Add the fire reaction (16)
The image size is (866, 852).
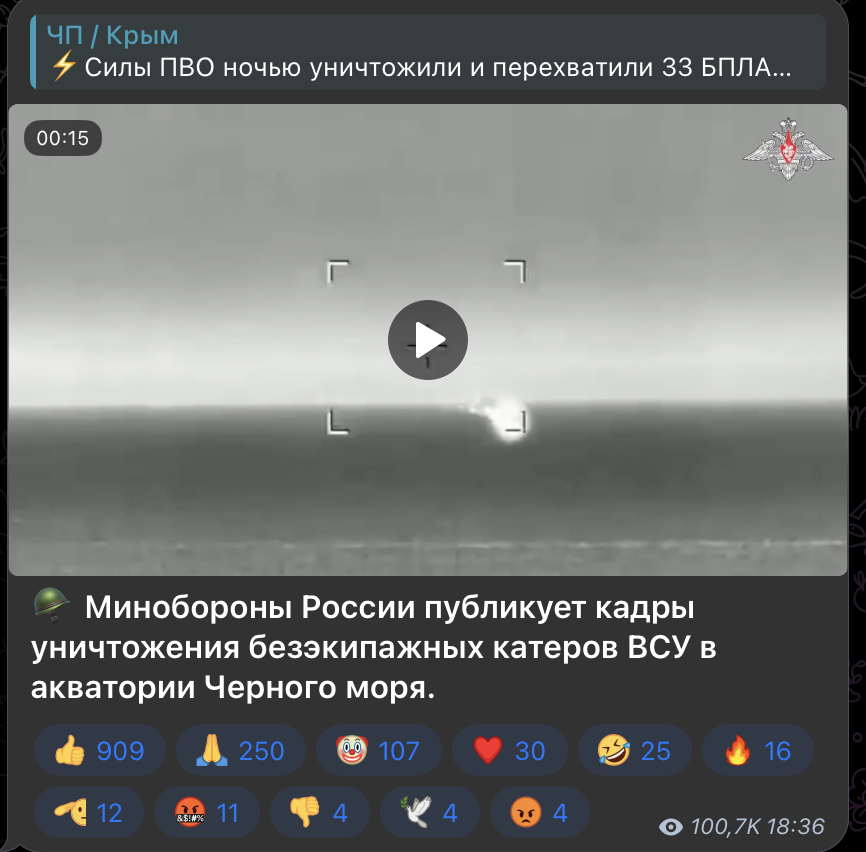tap(757, 750)
